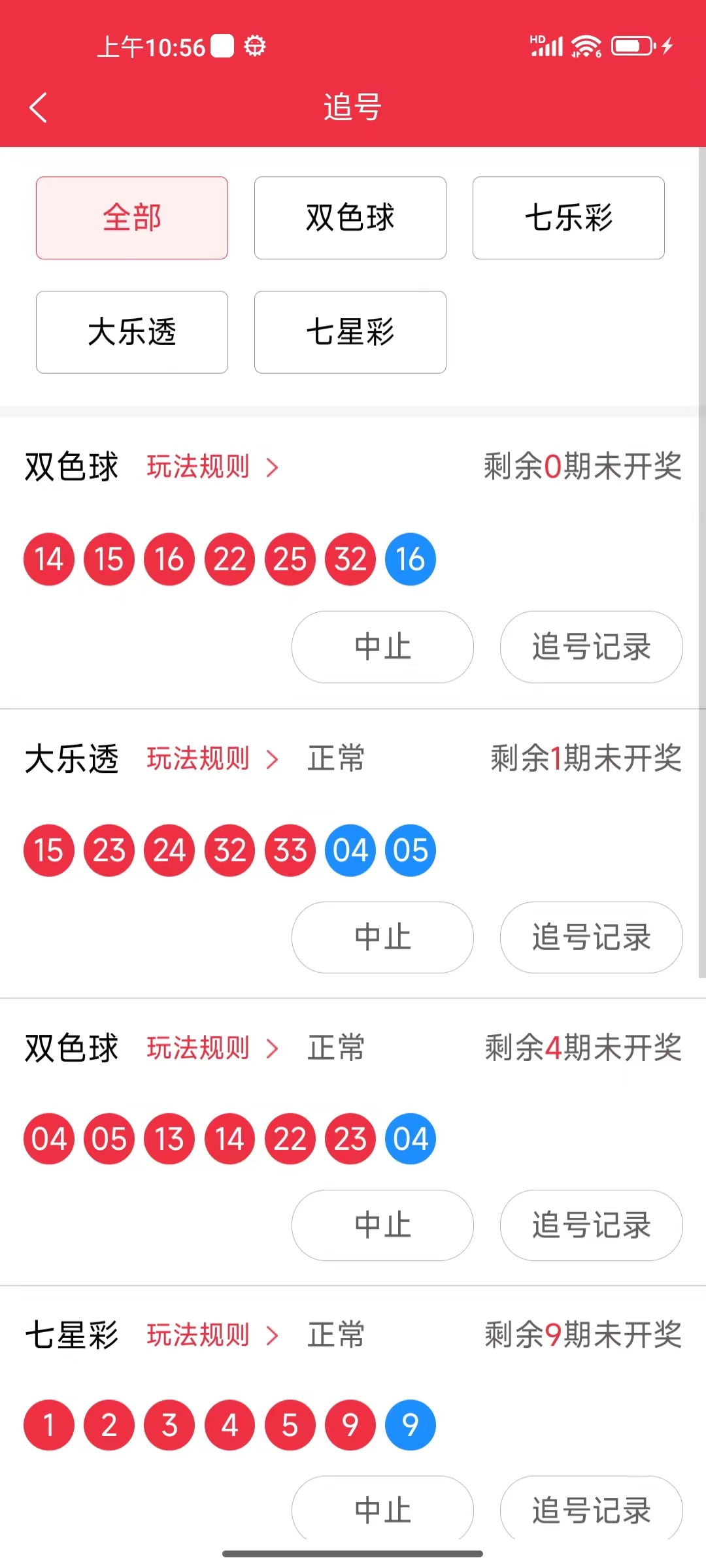Select the 全部 filter chip
Image resolution: width=706 pixels, height=1568 pixels.
point(132,218)
